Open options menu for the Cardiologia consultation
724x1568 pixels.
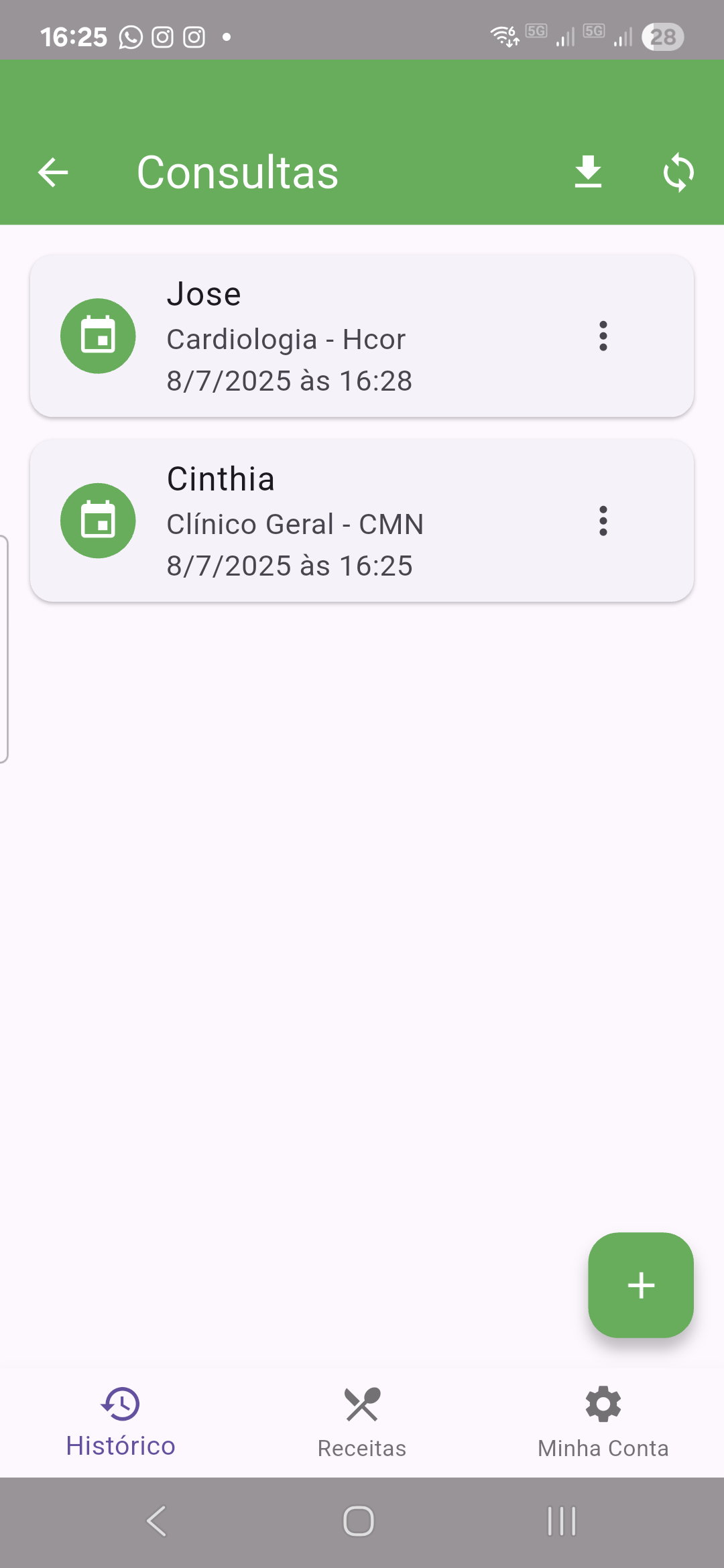coord(603,337)
